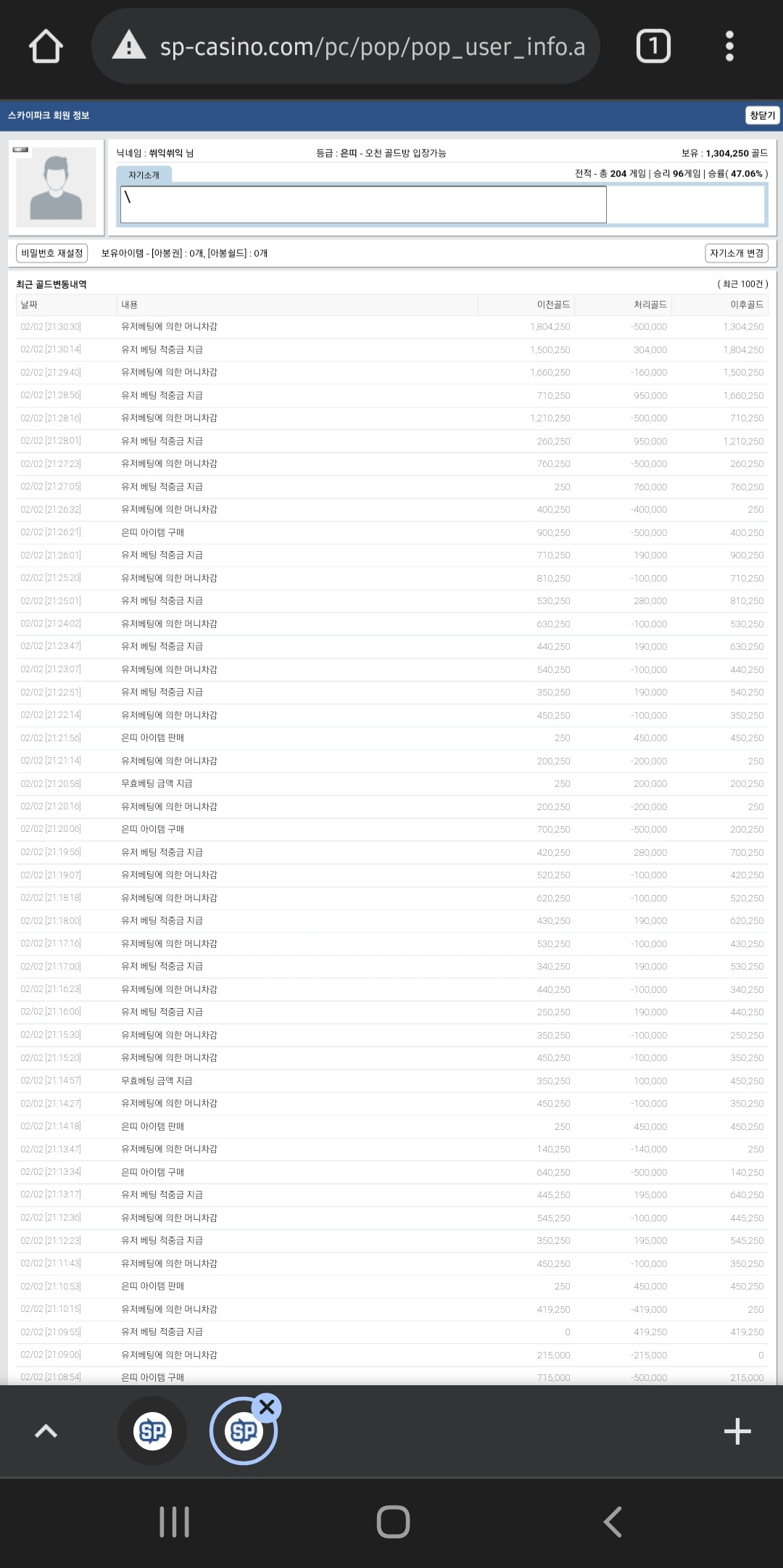783x1568 pixels.
Task: Close the window with 창닫기 button
Action: click(762, 115)
